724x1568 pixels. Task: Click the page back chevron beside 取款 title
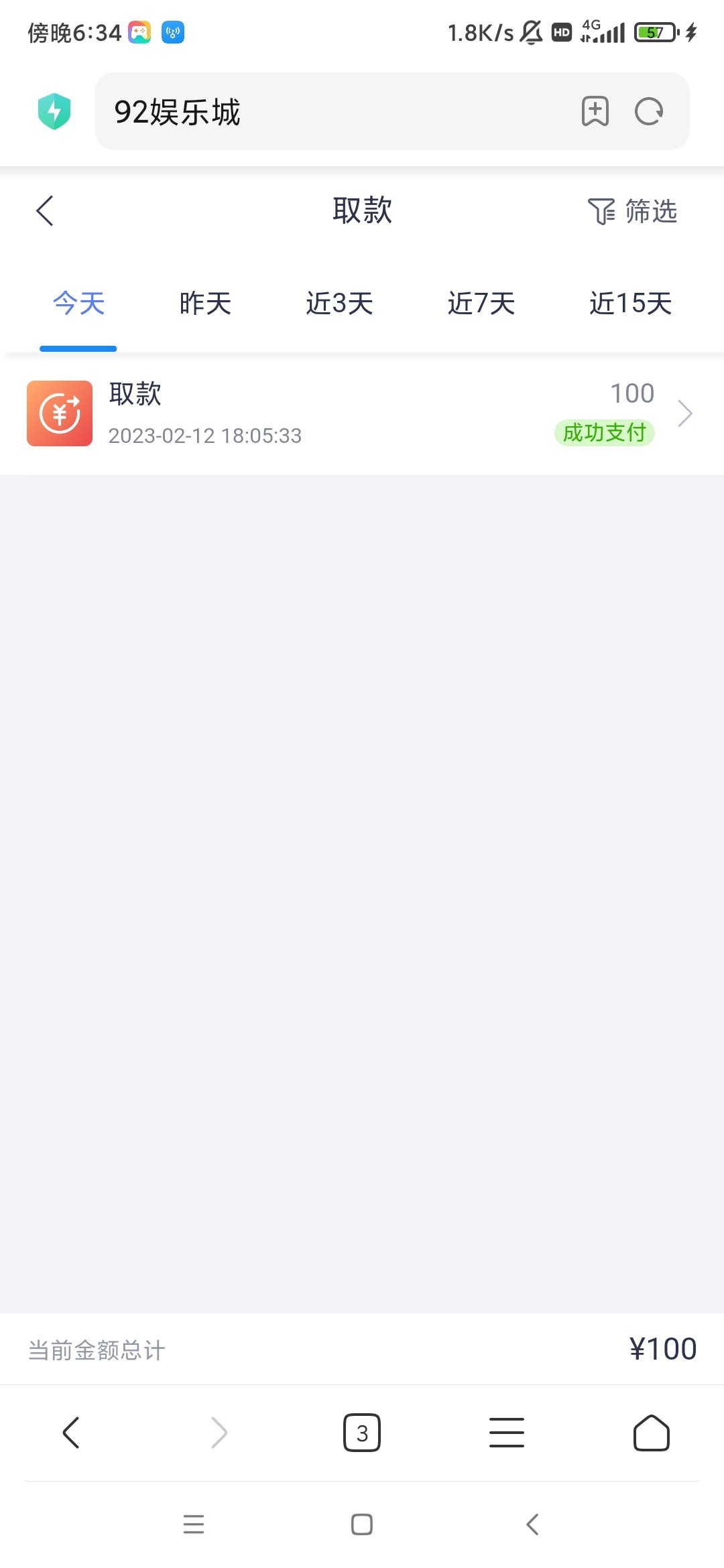tap(44, 210)
